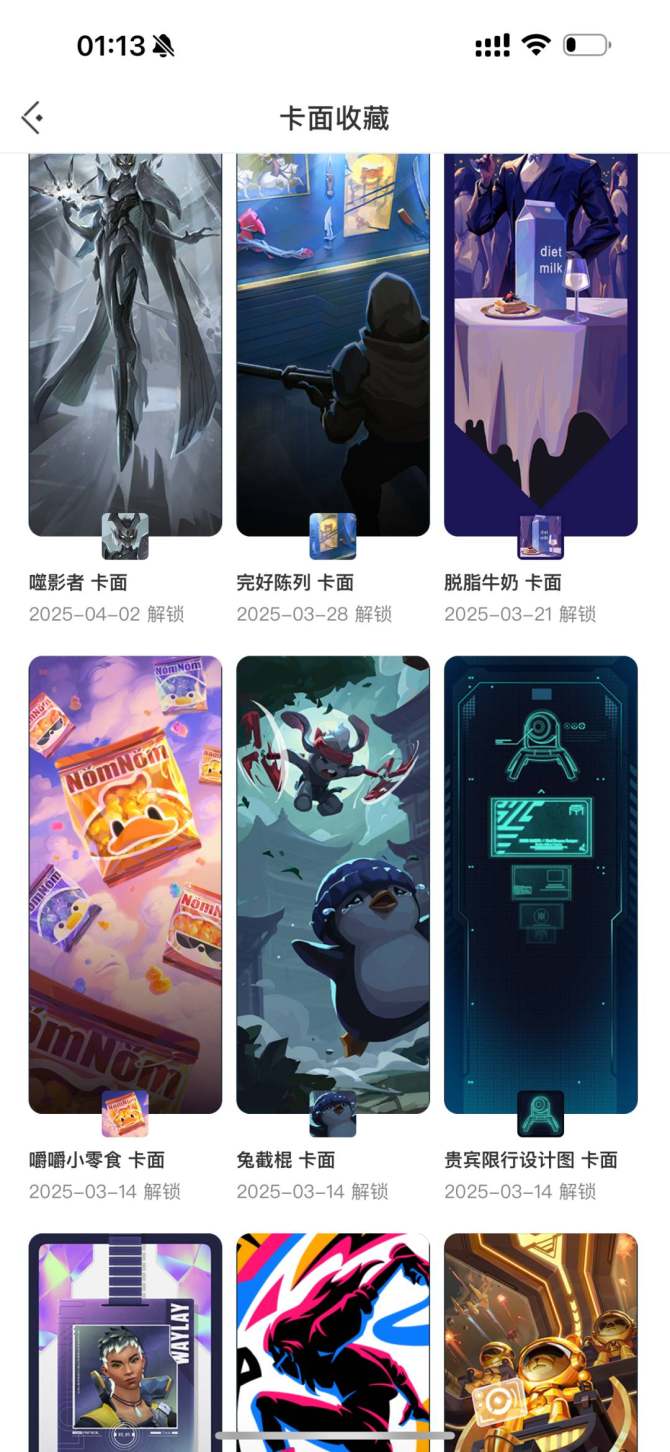Open the 兔截棍 卡面 penguin card

click(333, 885)
